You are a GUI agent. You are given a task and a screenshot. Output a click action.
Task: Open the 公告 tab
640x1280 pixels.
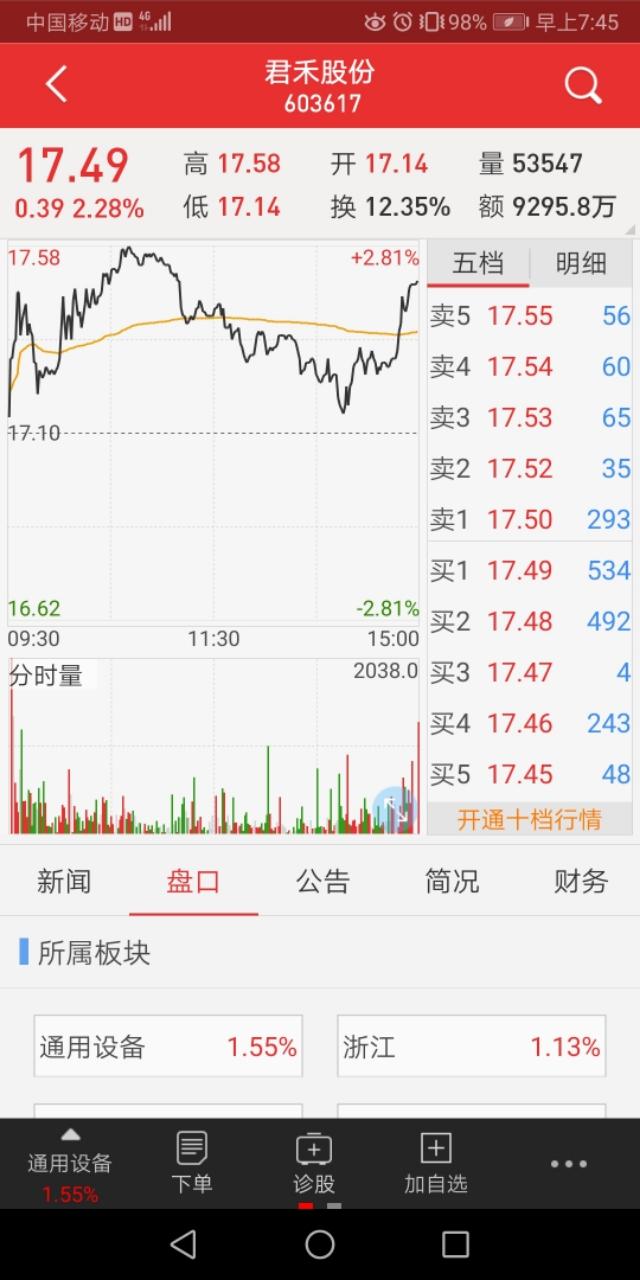pos(323,881)
